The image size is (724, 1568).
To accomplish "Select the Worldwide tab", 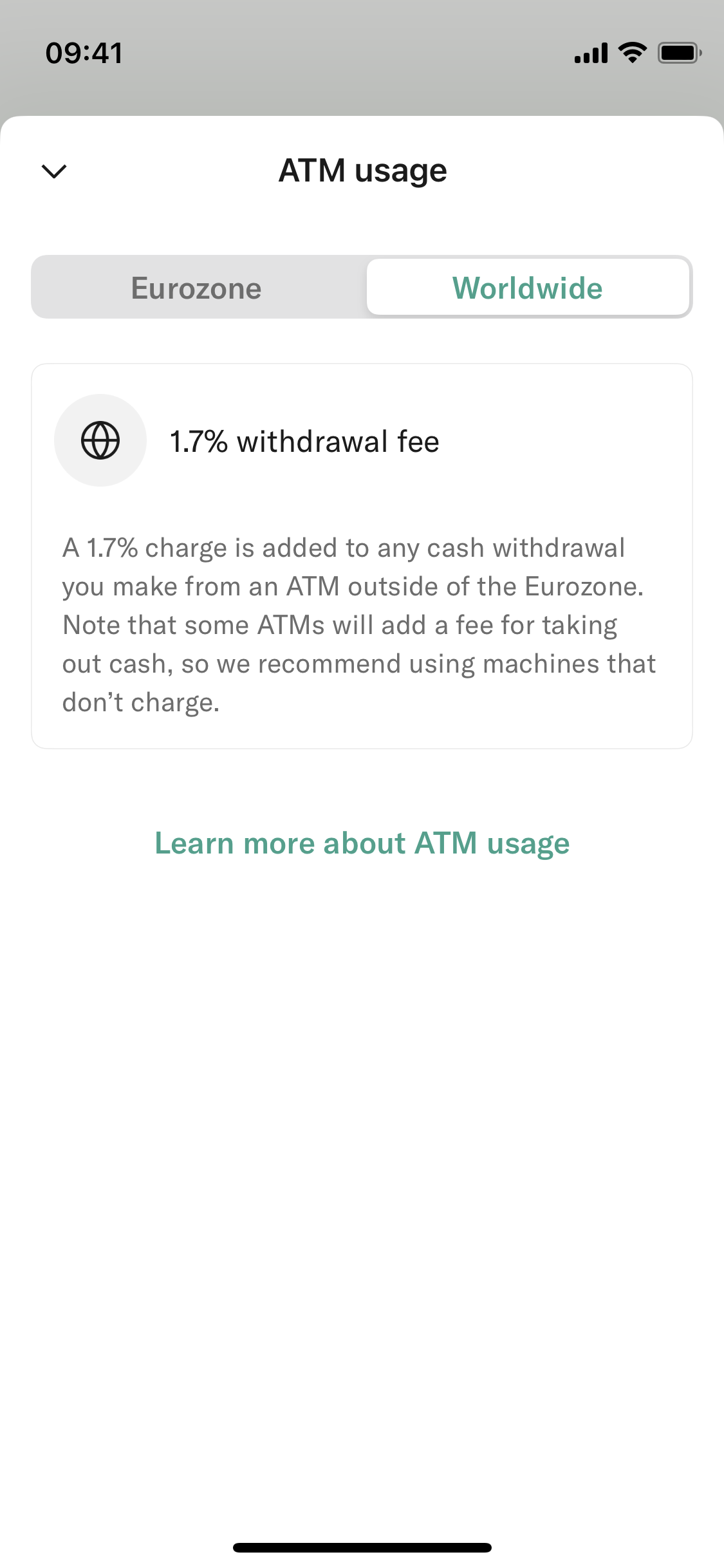I will click(528, 288).
